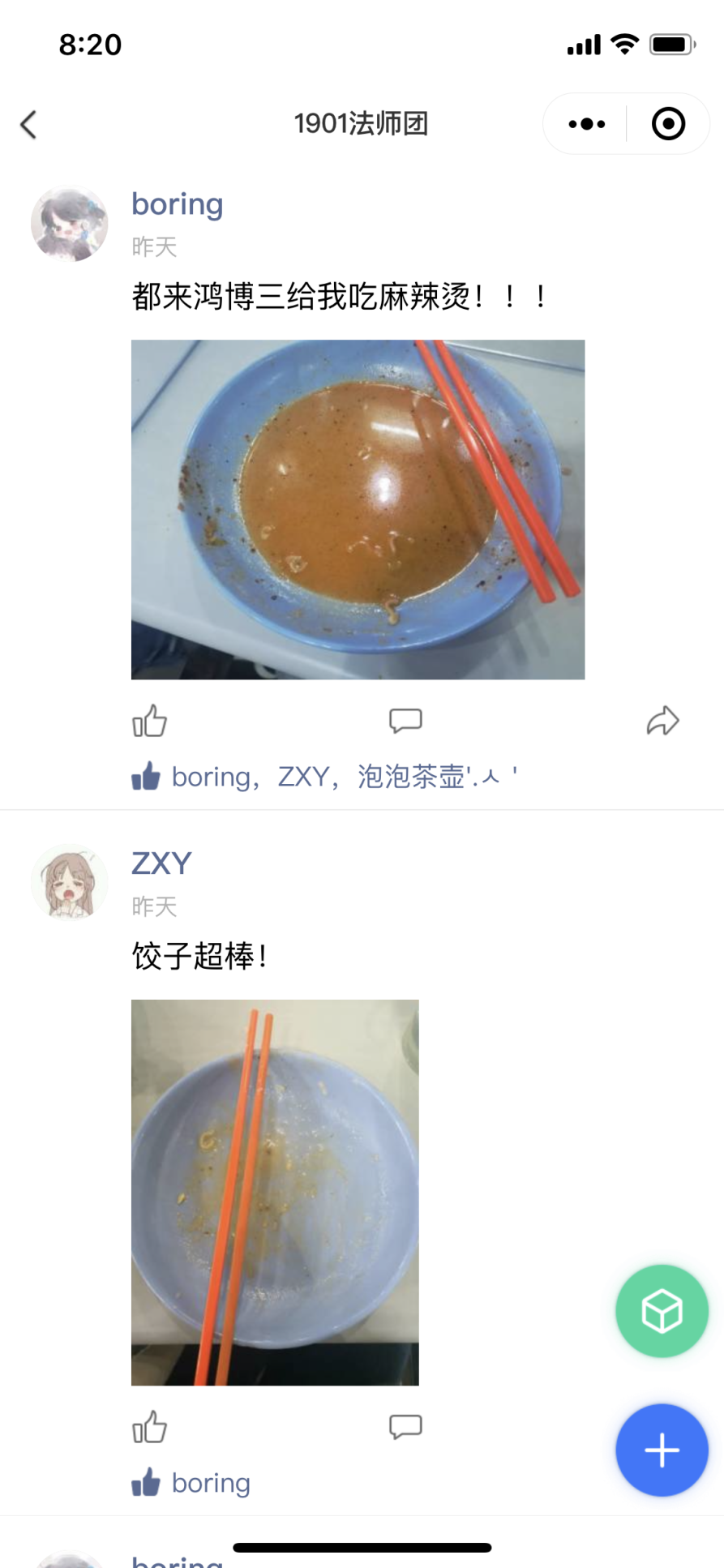Open ZXY's profile avatar

[70, 882]
